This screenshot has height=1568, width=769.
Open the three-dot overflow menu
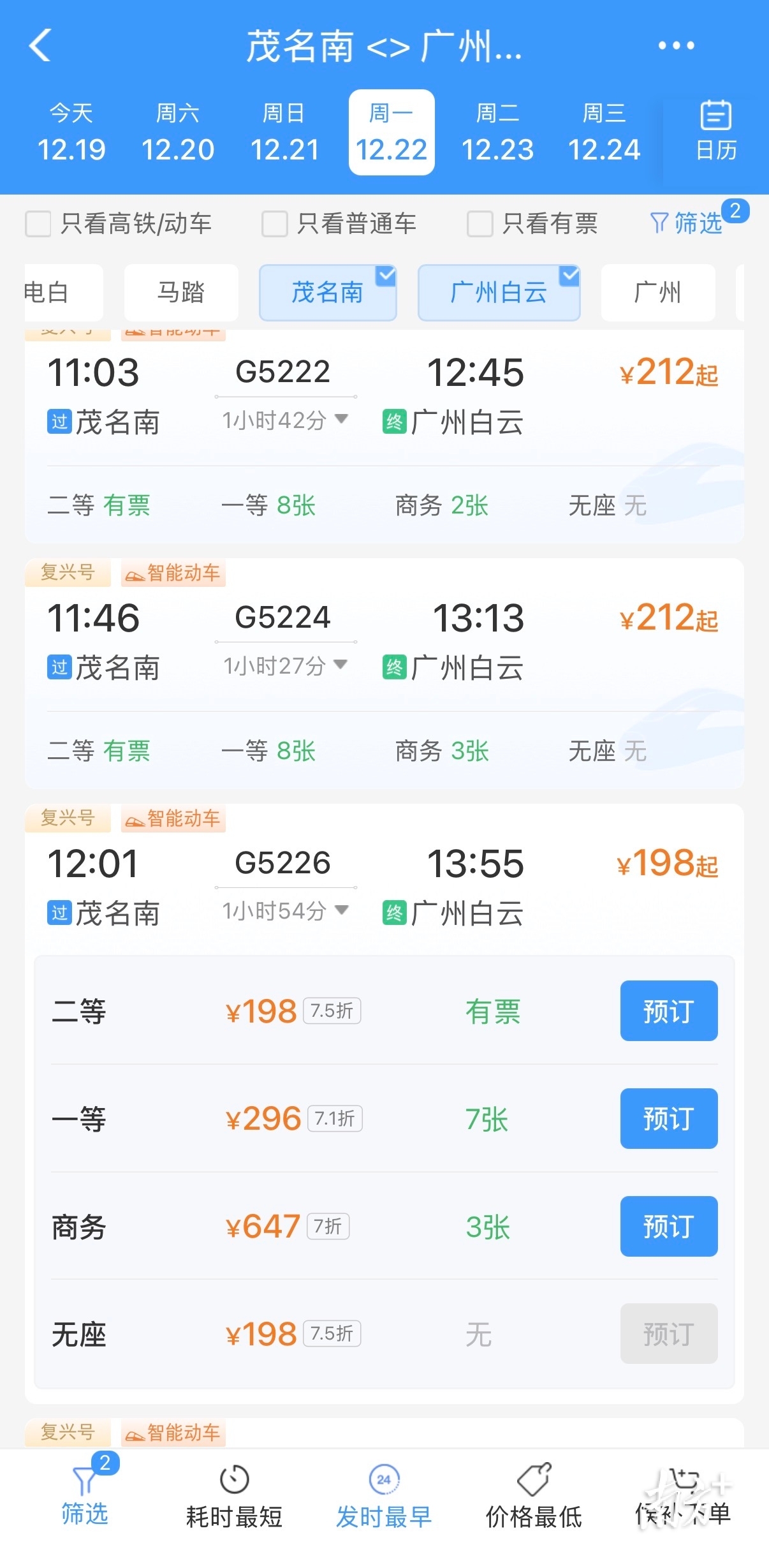tap(676, 46)
